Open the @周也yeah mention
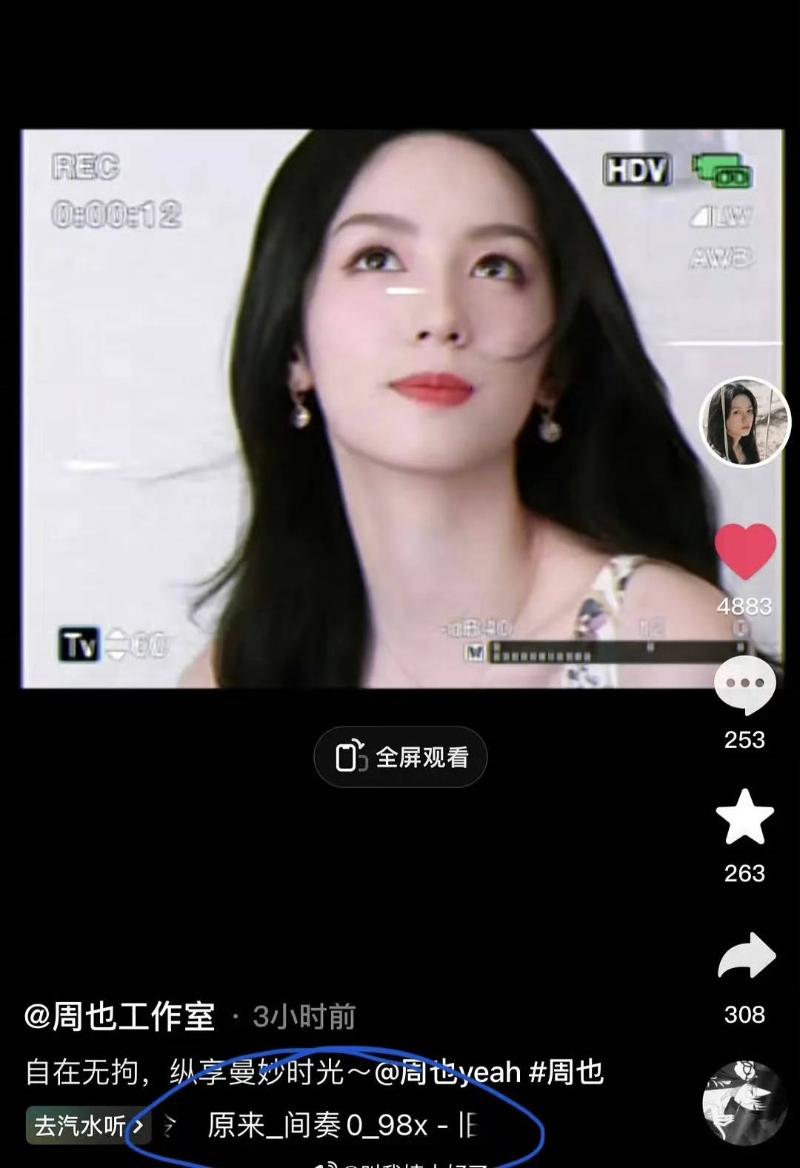The image size is (800, 1168). pyautogui.click(x=447, y=1073)
